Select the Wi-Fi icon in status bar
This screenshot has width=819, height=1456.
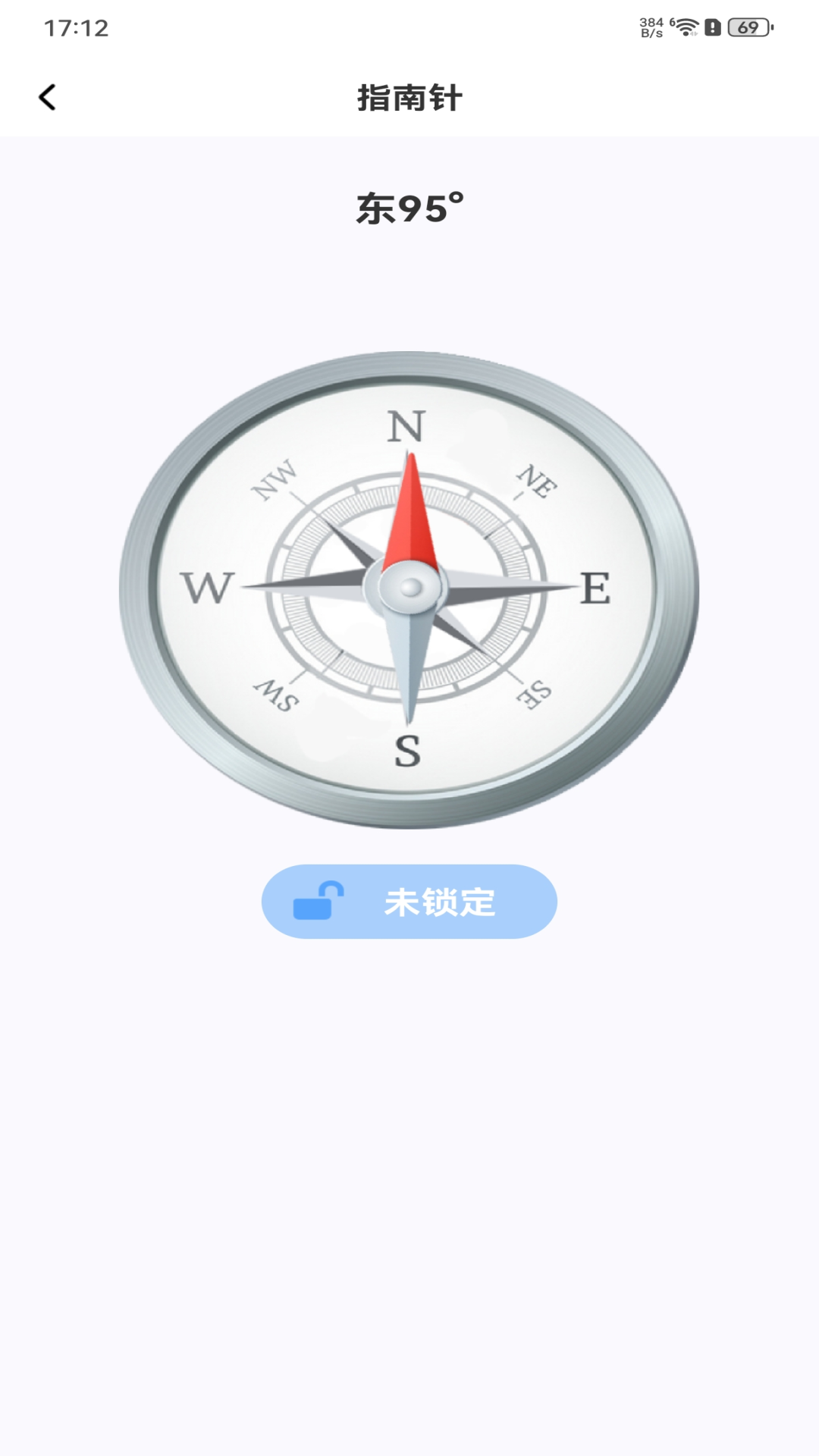(x=686, y=25)
